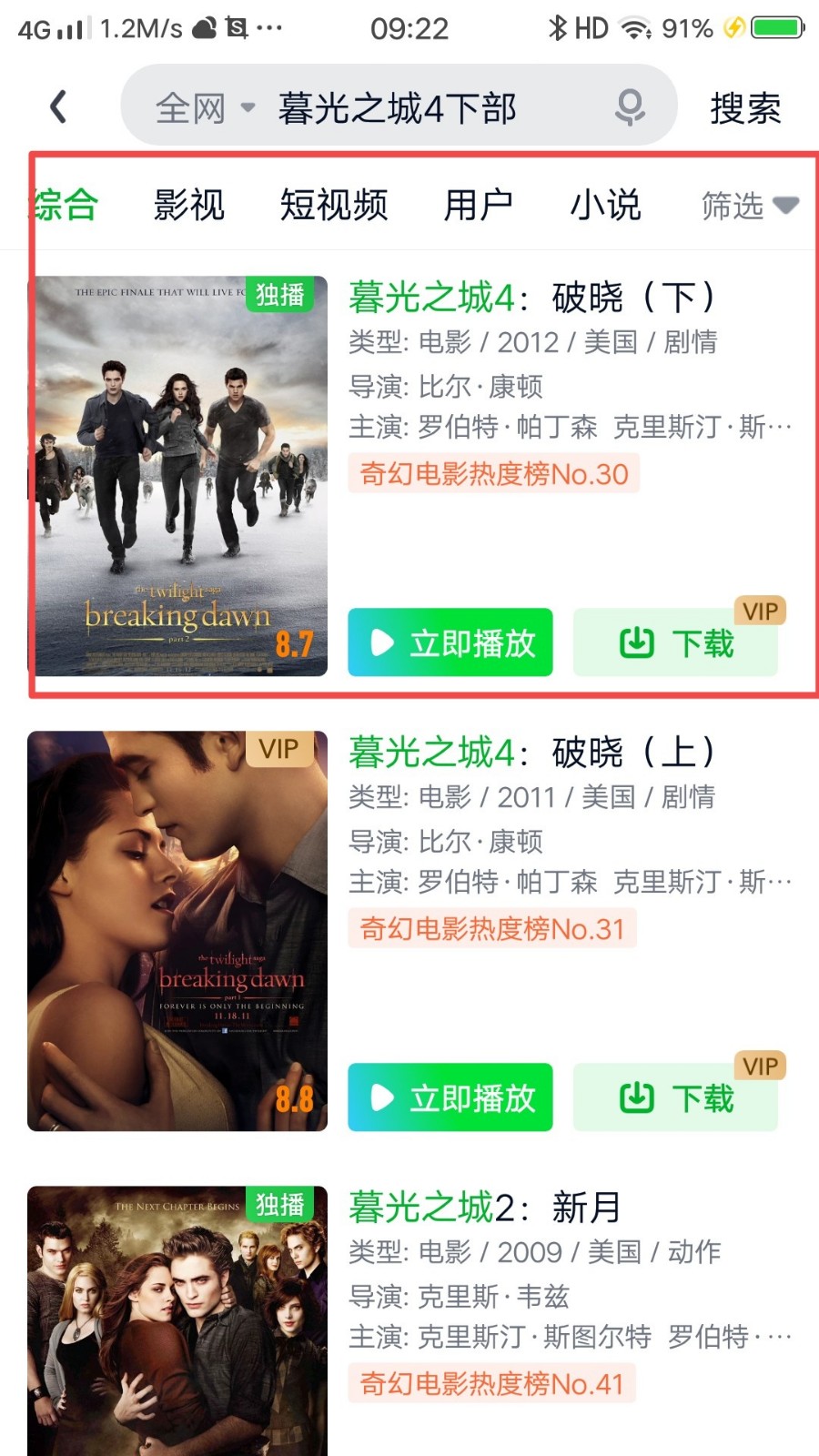Tap the voice search microphone icon
Screen dimensions: 819x1456
(x=628, y=106)
